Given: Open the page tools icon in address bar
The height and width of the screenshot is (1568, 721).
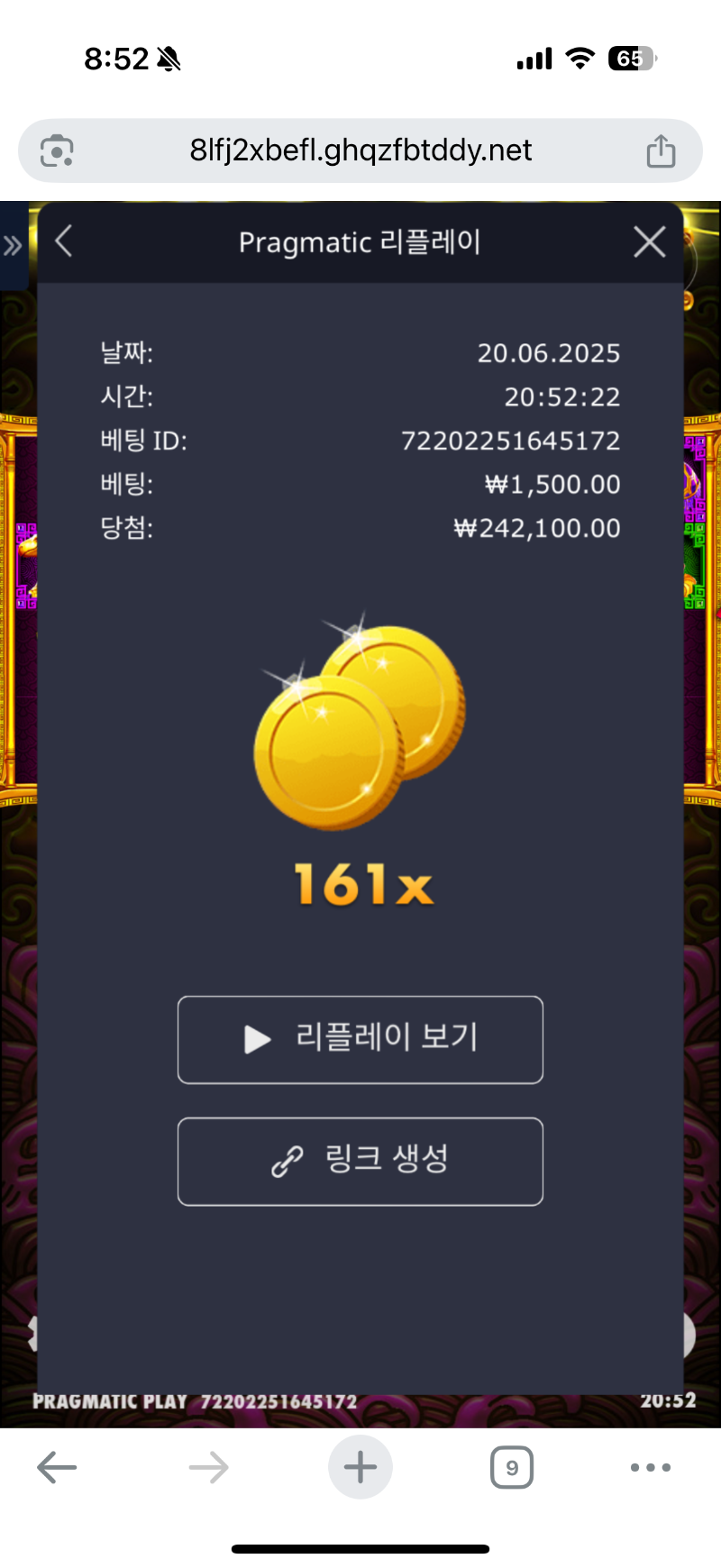Looking at the screenshot, I should (57, 150).
